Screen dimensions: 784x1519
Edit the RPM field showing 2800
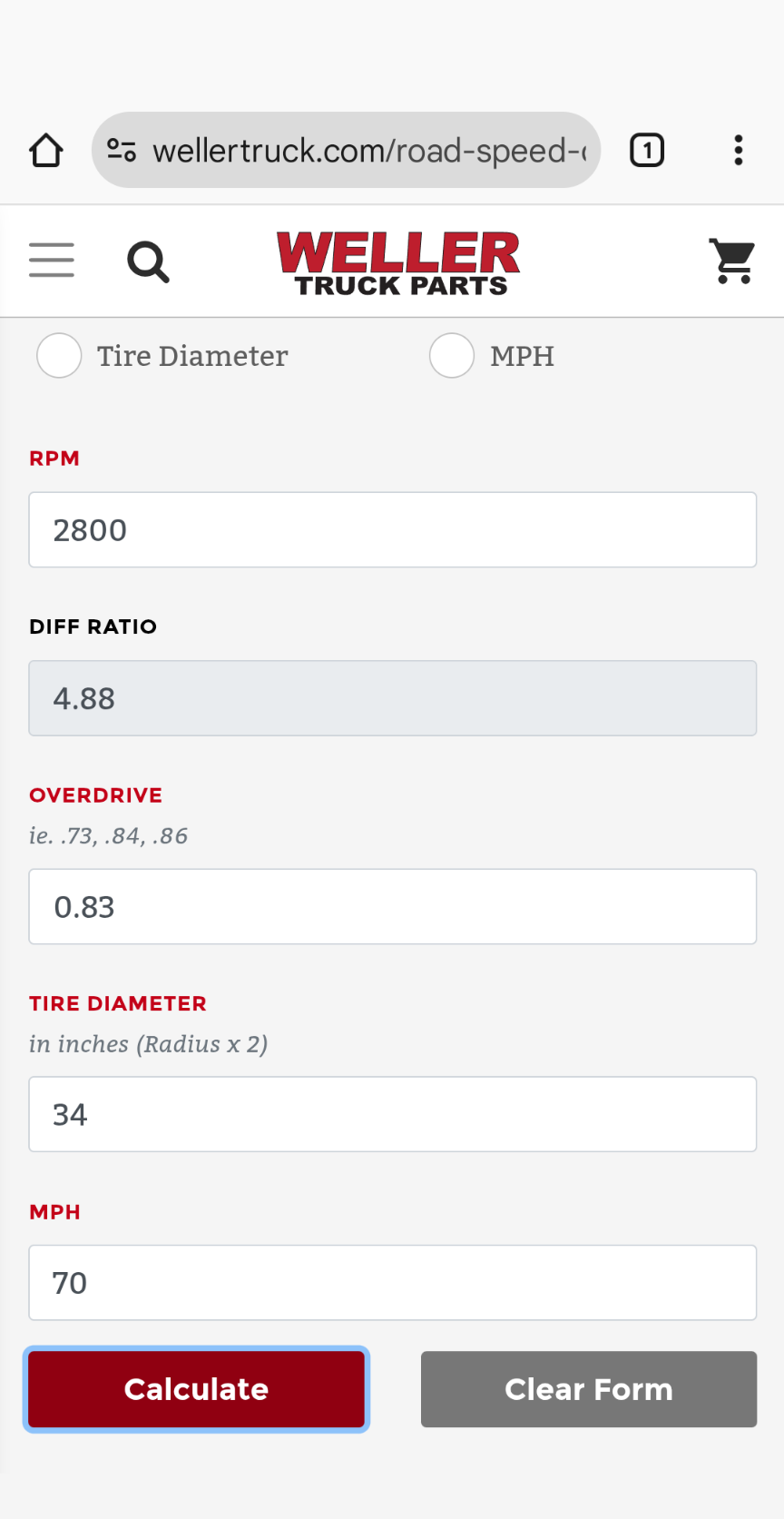click(x=392, y=530)
